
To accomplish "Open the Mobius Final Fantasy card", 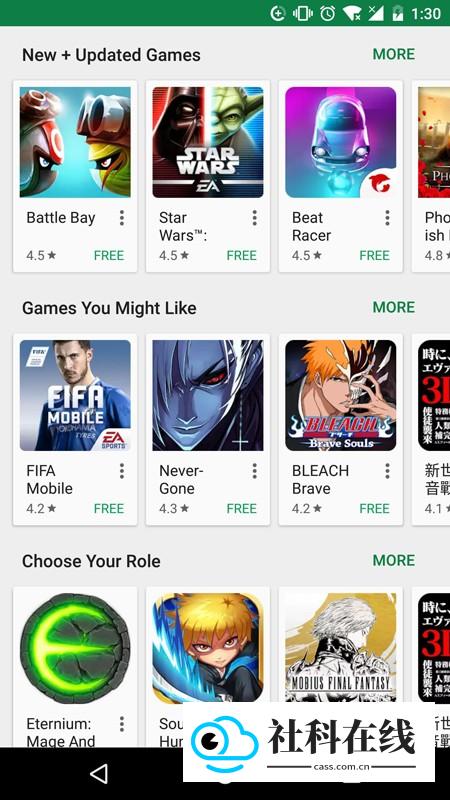I will pos(340,645).
